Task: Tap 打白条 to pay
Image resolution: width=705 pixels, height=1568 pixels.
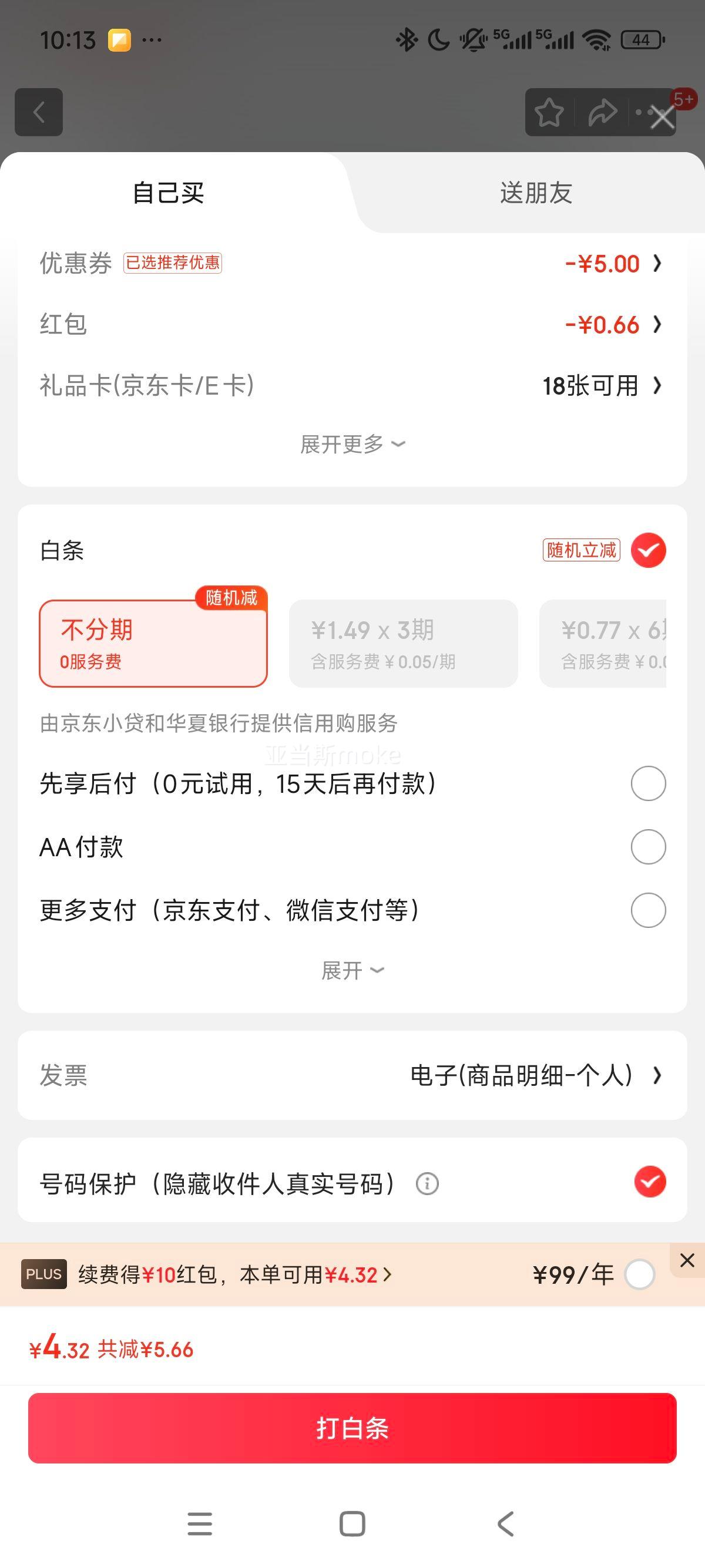Action: pyautogui.click(x=352, y=1428)
